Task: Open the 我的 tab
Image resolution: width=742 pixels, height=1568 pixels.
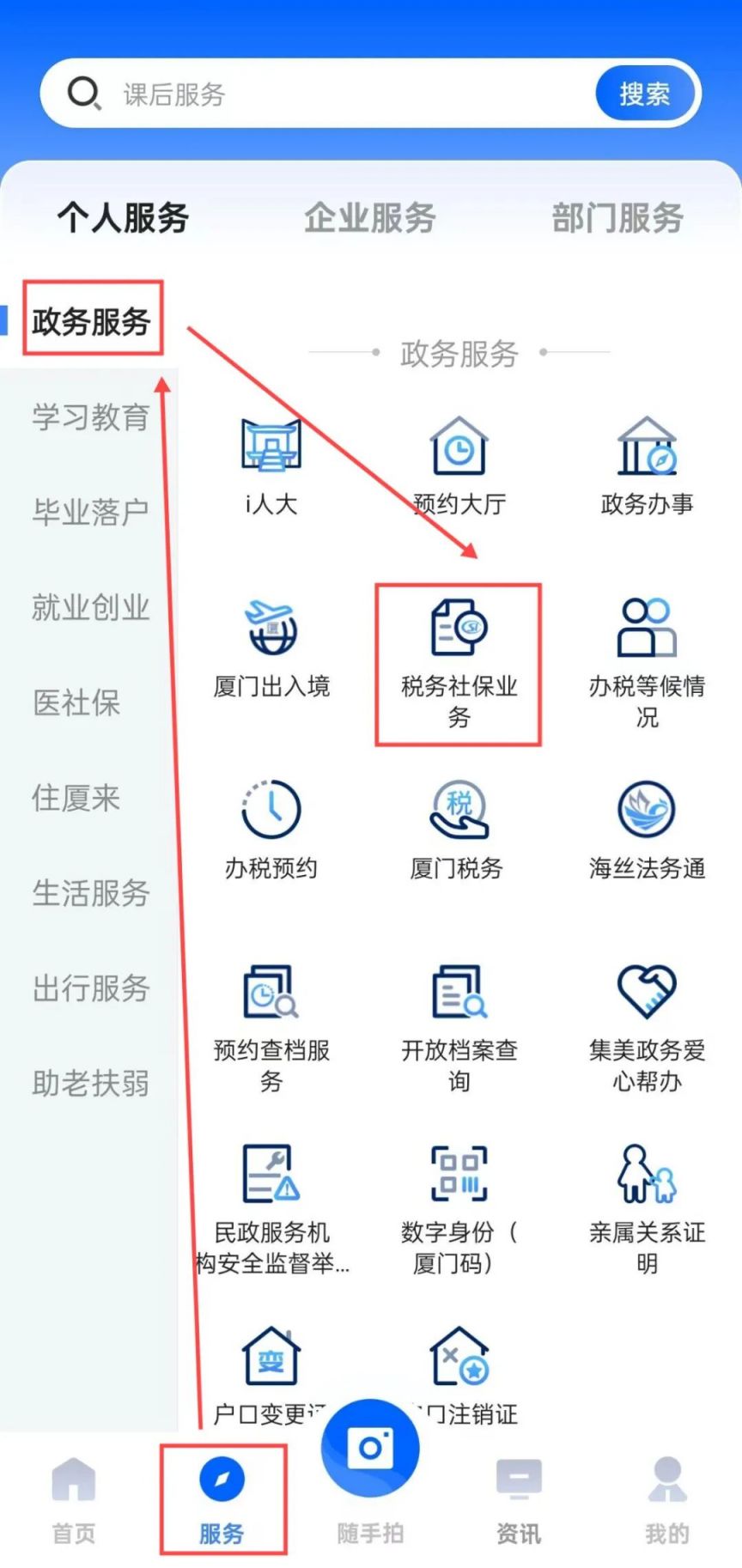Action: (667, 1499)
